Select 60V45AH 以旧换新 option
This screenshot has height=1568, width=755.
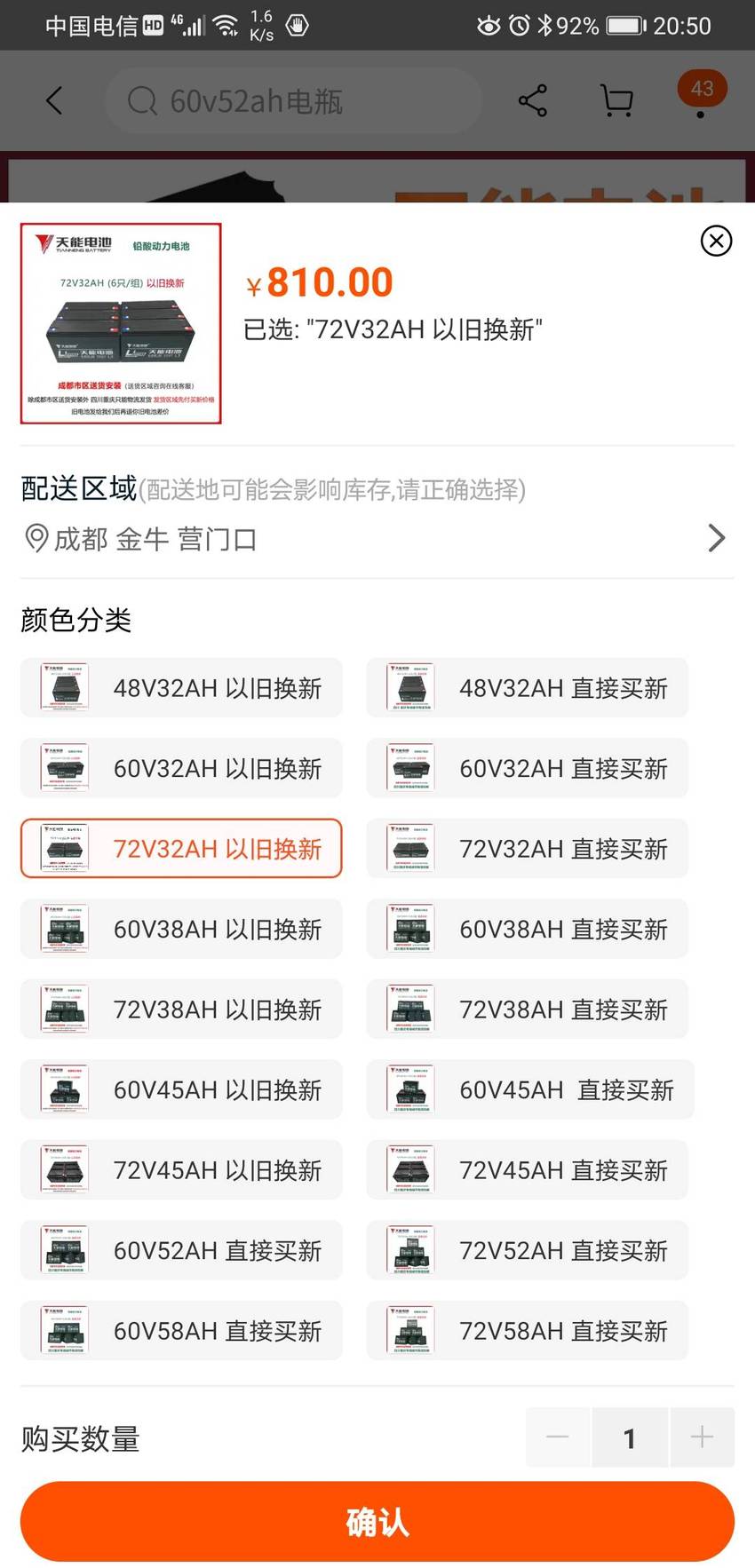(x=181, y=1089)
